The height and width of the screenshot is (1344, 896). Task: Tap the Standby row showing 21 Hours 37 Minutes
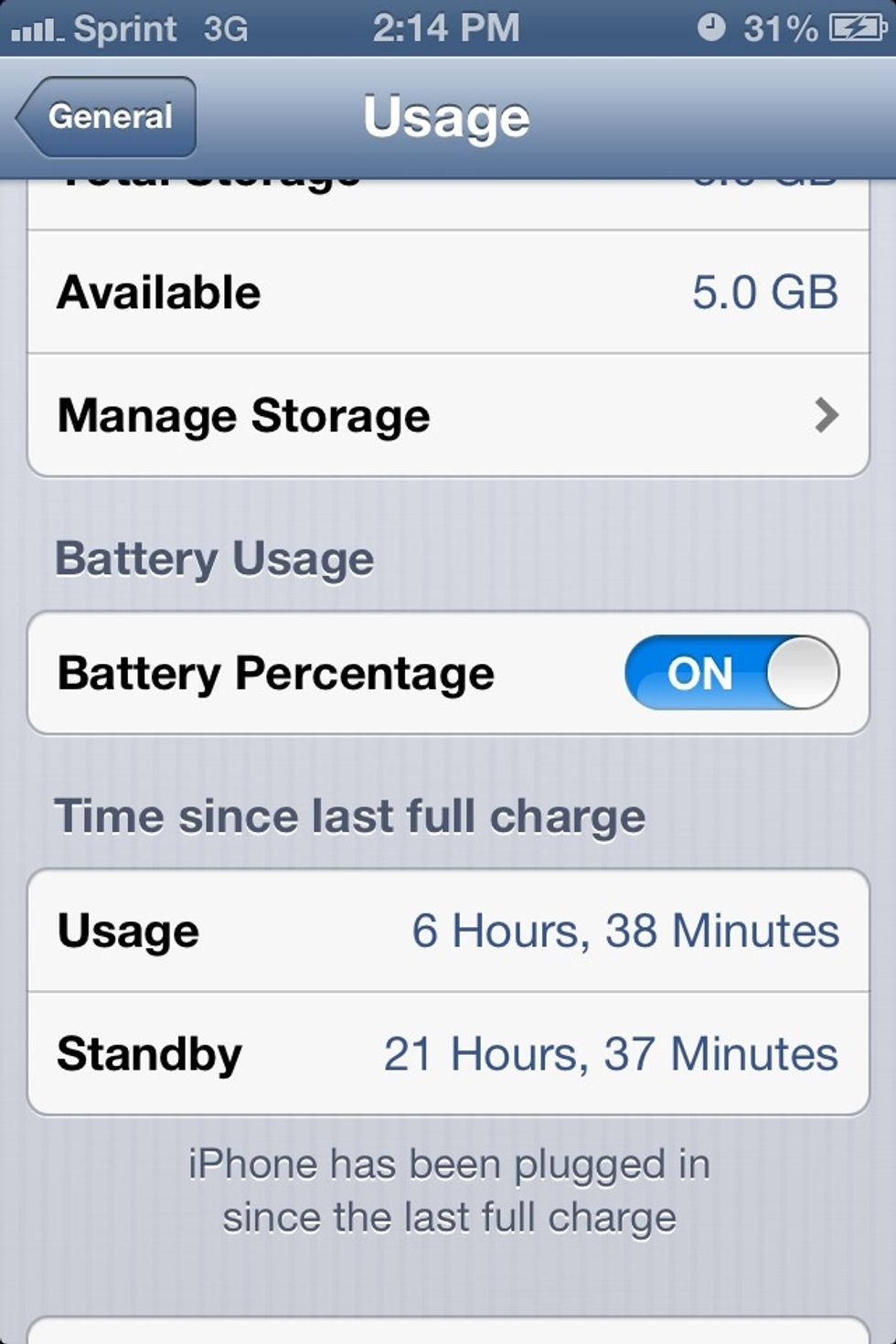448,1053
